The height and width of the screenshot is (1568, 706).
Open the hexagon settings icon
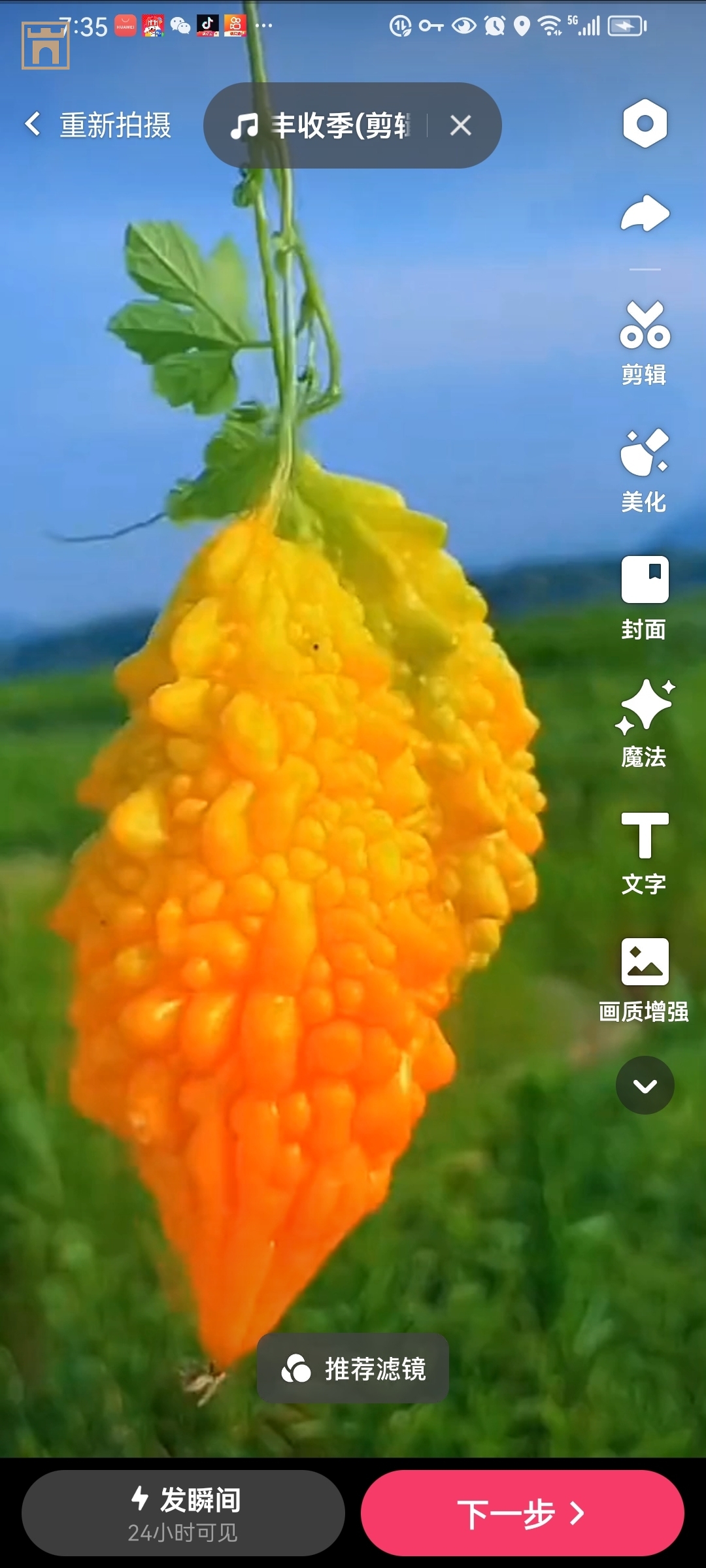click(645, 123)
